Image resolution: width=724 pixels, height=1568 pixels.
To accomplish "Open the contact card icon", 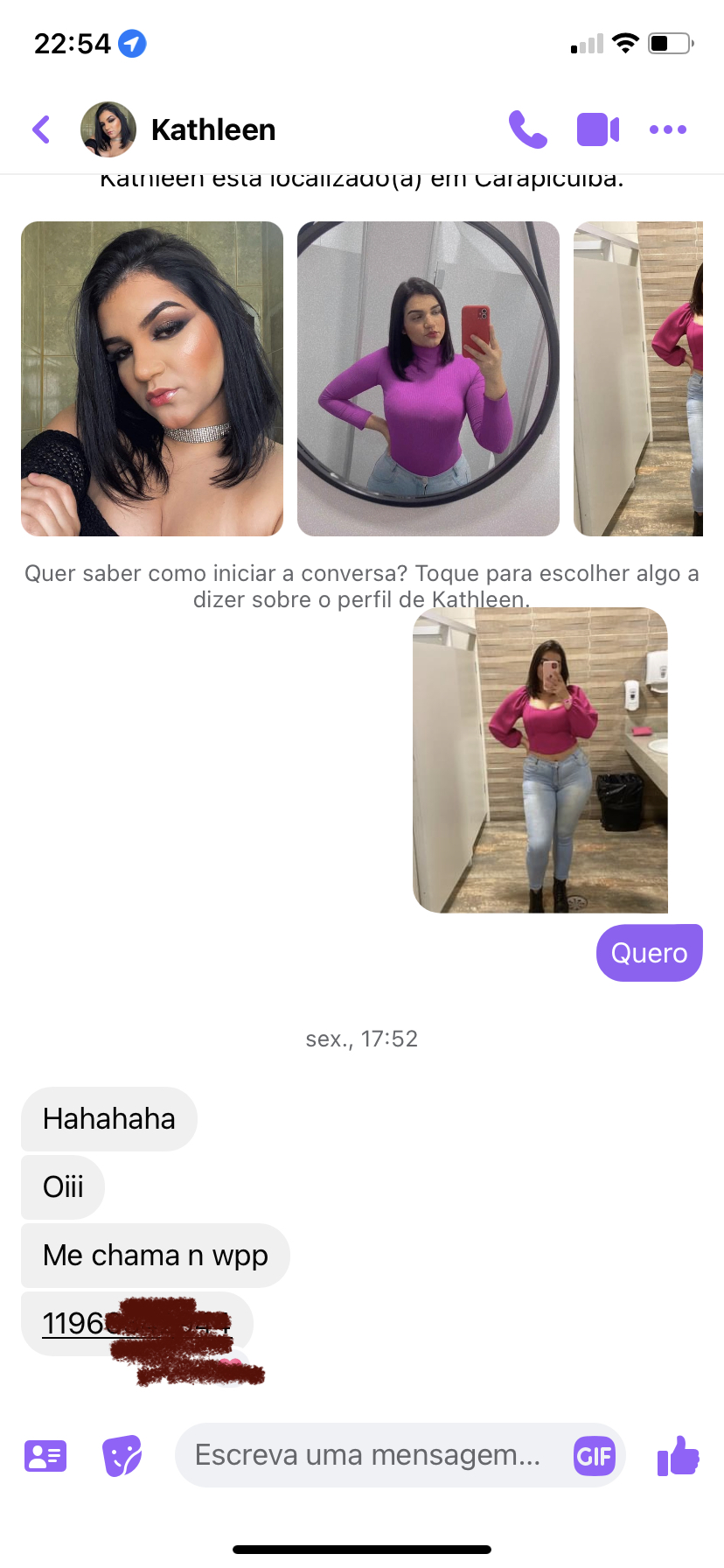I will click(x=45, y=1456).
